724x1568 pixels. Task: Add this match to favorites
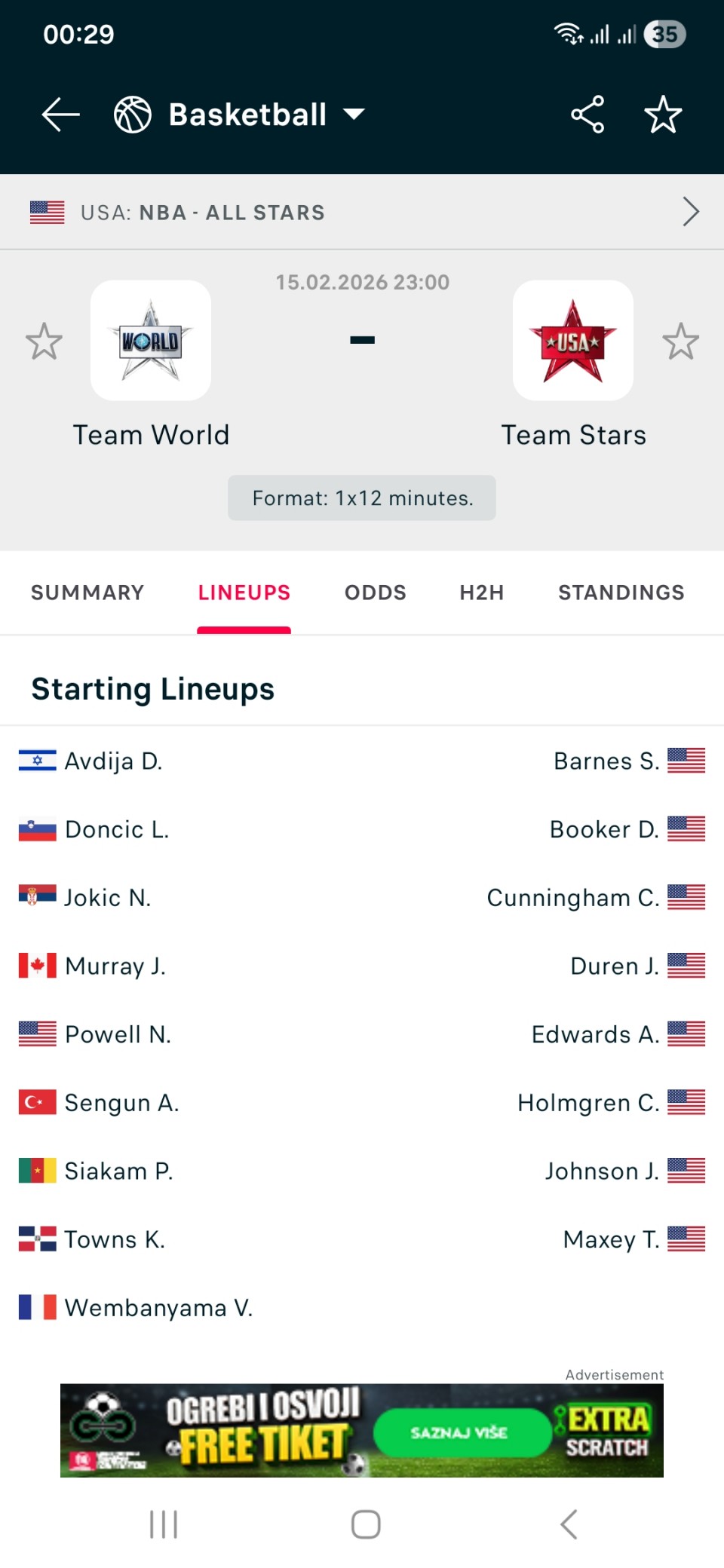pyautogui.click(x=663, y=115)
